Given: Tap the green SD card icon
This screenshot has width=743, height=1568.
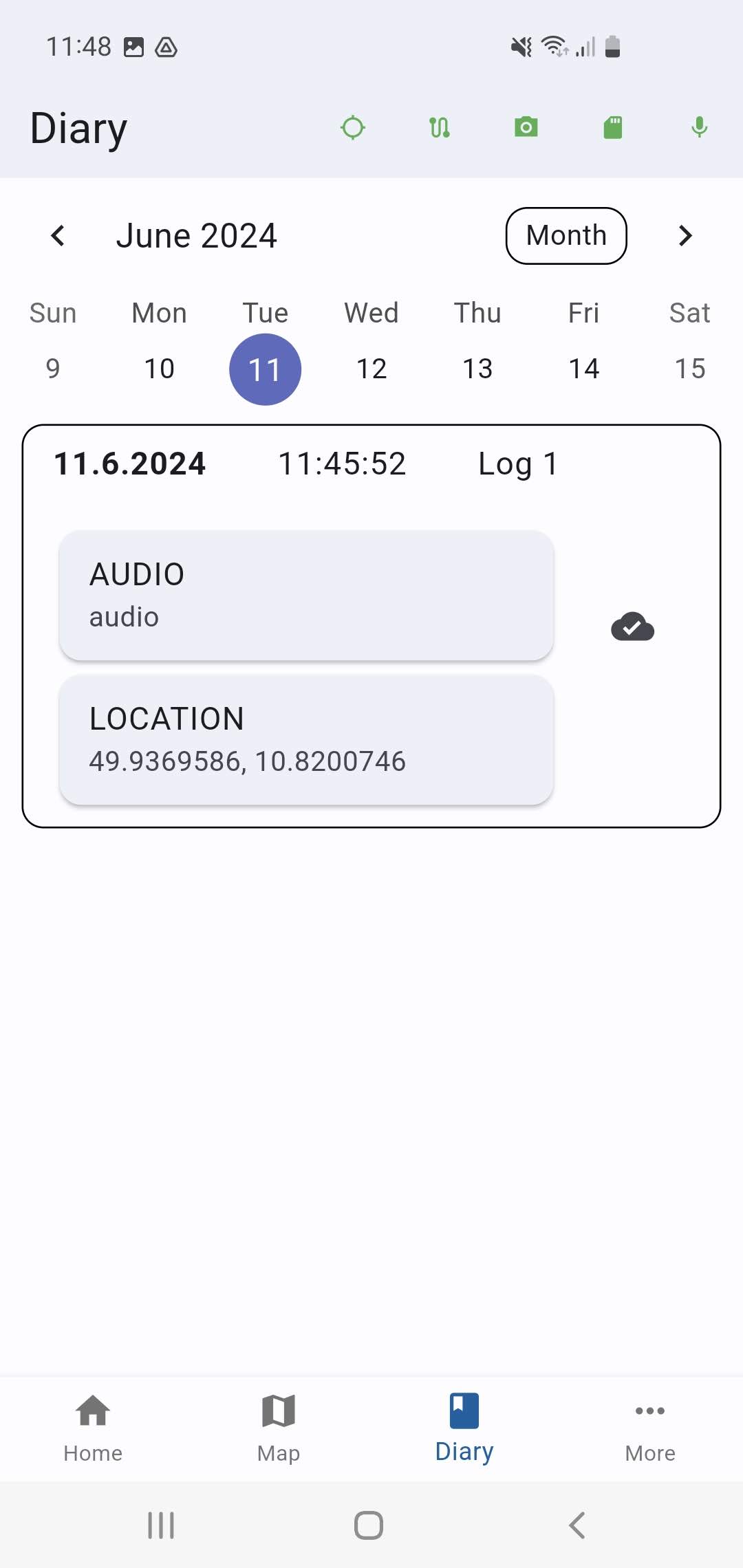Looking at the screenshot, I should pos(613,128).
